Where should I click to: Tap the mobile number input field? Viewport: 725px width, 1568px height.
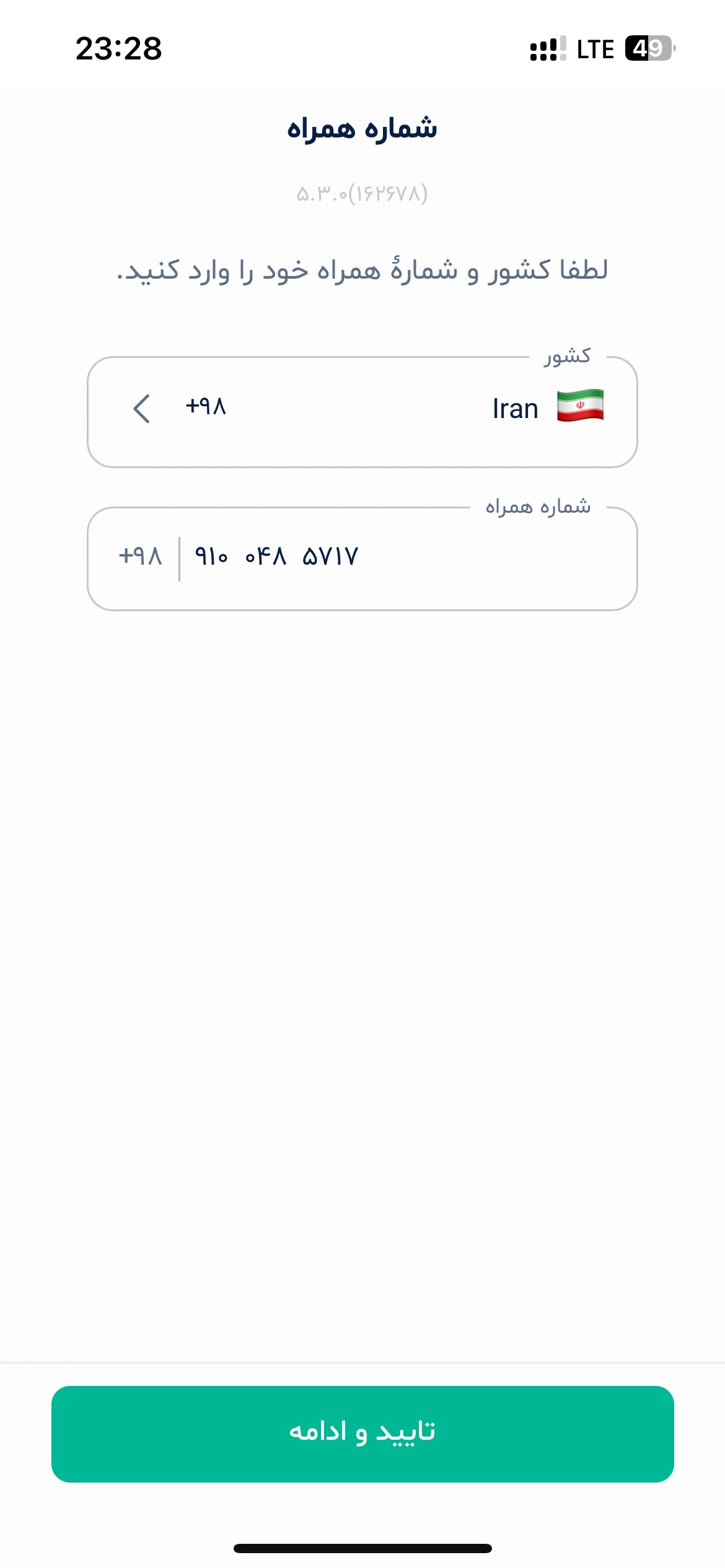tap(362, 559)
